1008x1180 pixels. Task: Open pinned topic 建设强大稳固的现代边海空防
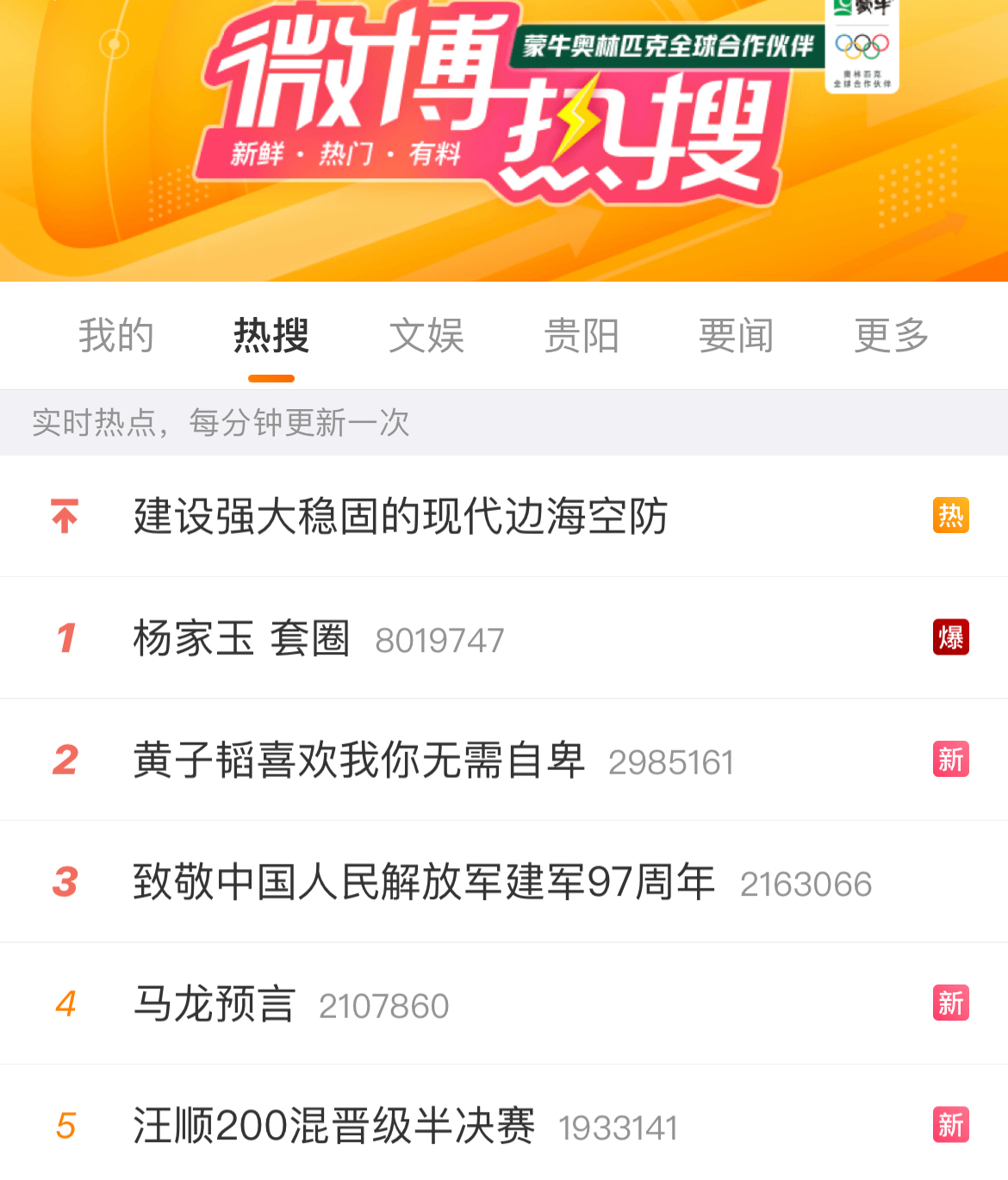point(401,517)
